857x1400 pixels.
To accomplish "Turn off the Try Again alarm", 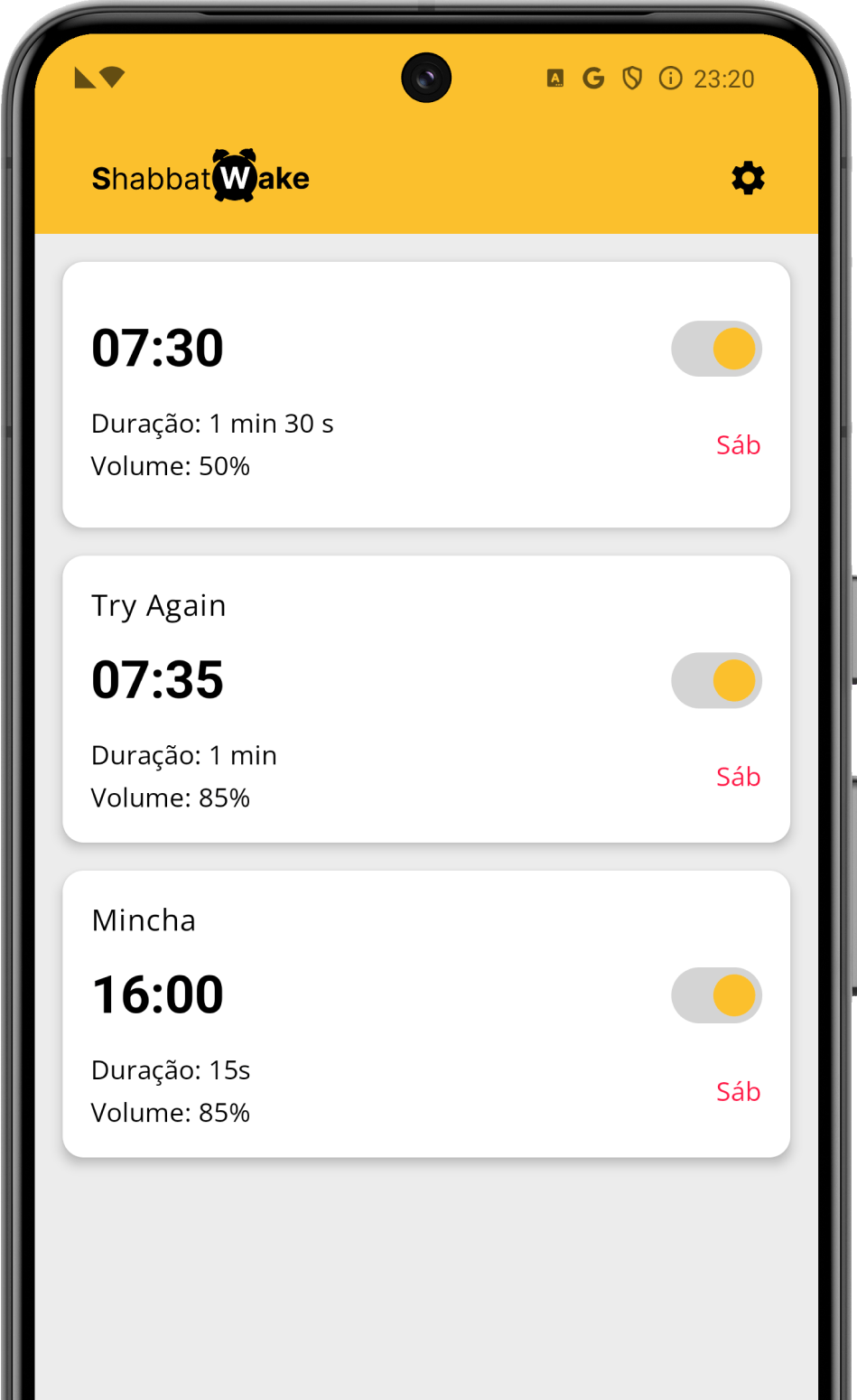I will coord(715,680).
